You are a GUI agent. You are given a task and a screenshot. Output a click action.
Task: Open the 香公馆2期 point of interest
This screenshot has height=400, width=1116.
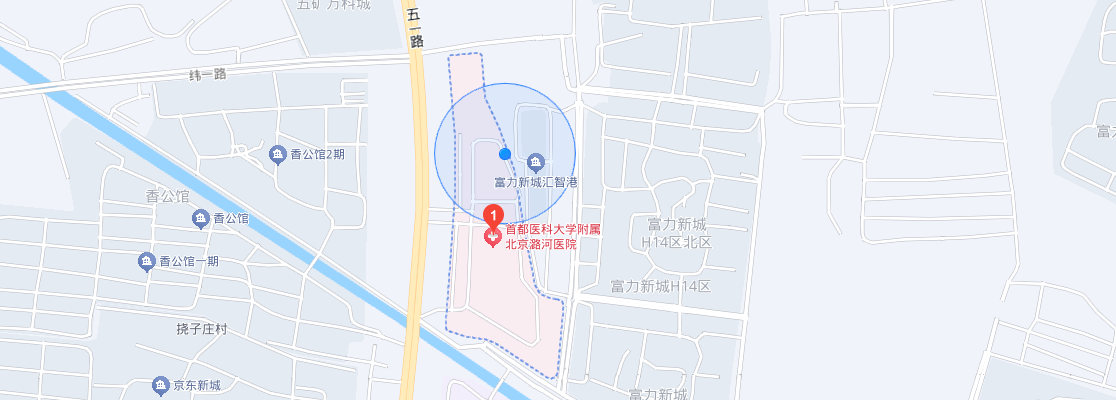(278, 154)
